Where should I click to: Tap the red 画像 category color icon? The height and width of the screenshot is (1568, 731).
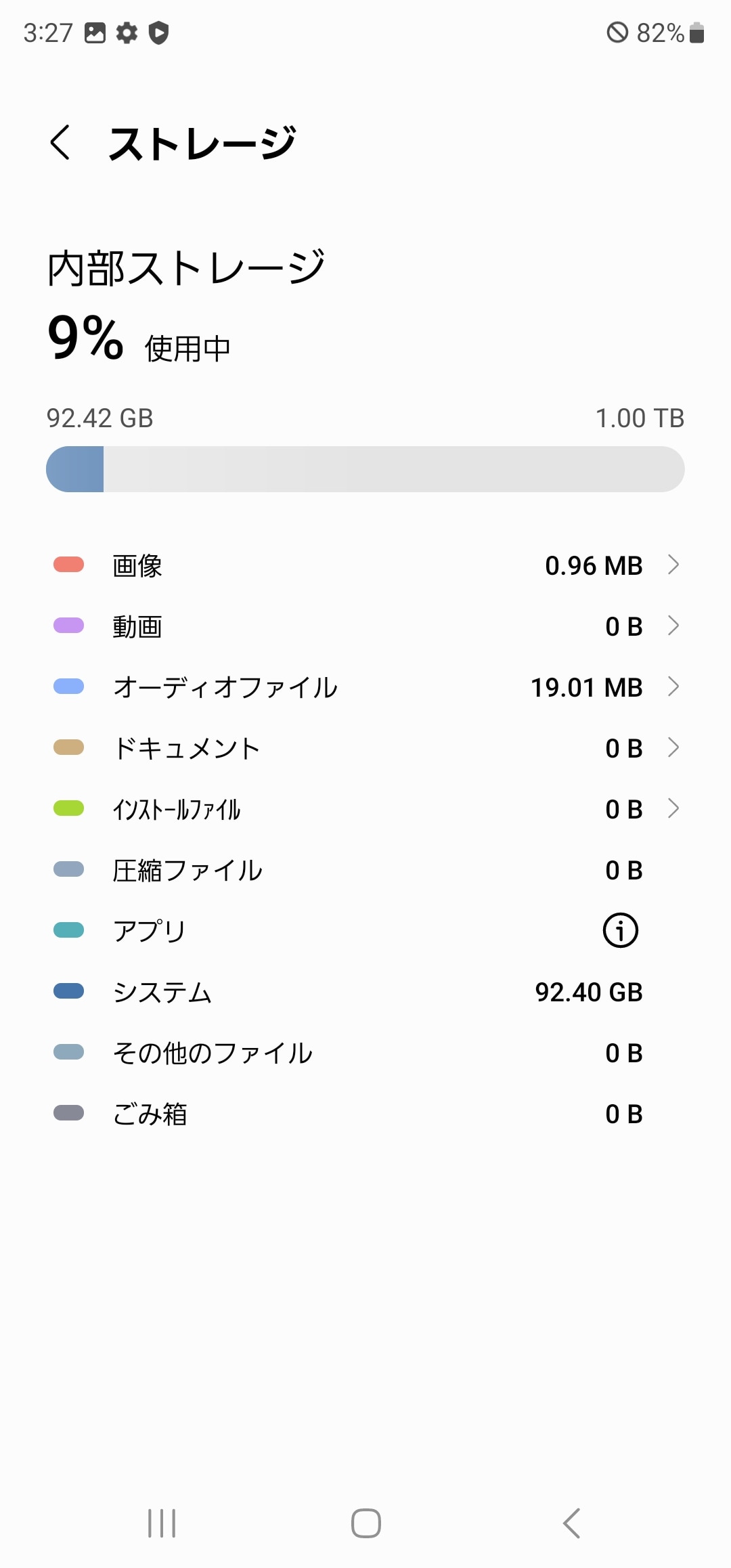pos(69,563)
